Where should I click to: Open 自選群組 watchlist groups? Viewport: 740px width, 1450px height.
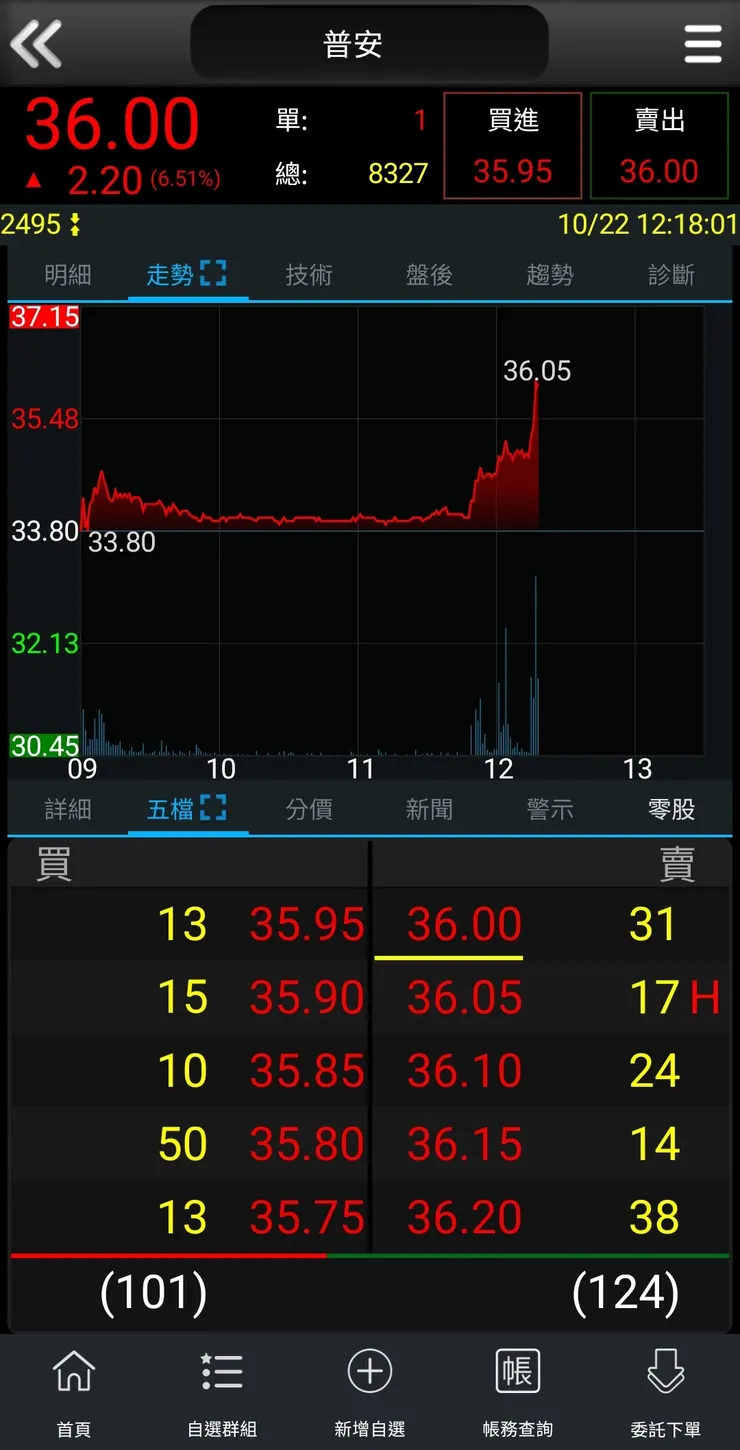pyautogui.click(x=222, y=1391)
